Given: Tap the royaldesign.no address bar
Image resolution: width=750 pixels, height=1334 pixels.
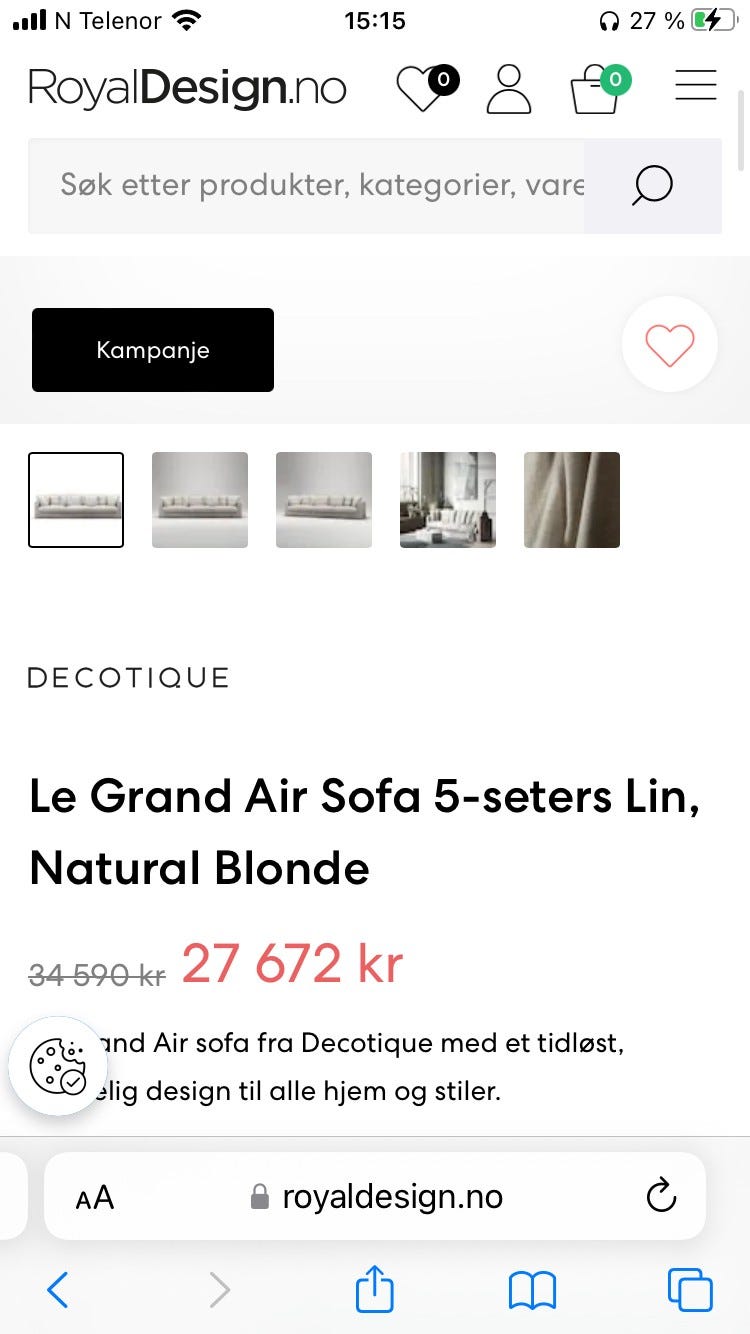Looking at the screenshot, I should click(392, 1196).
